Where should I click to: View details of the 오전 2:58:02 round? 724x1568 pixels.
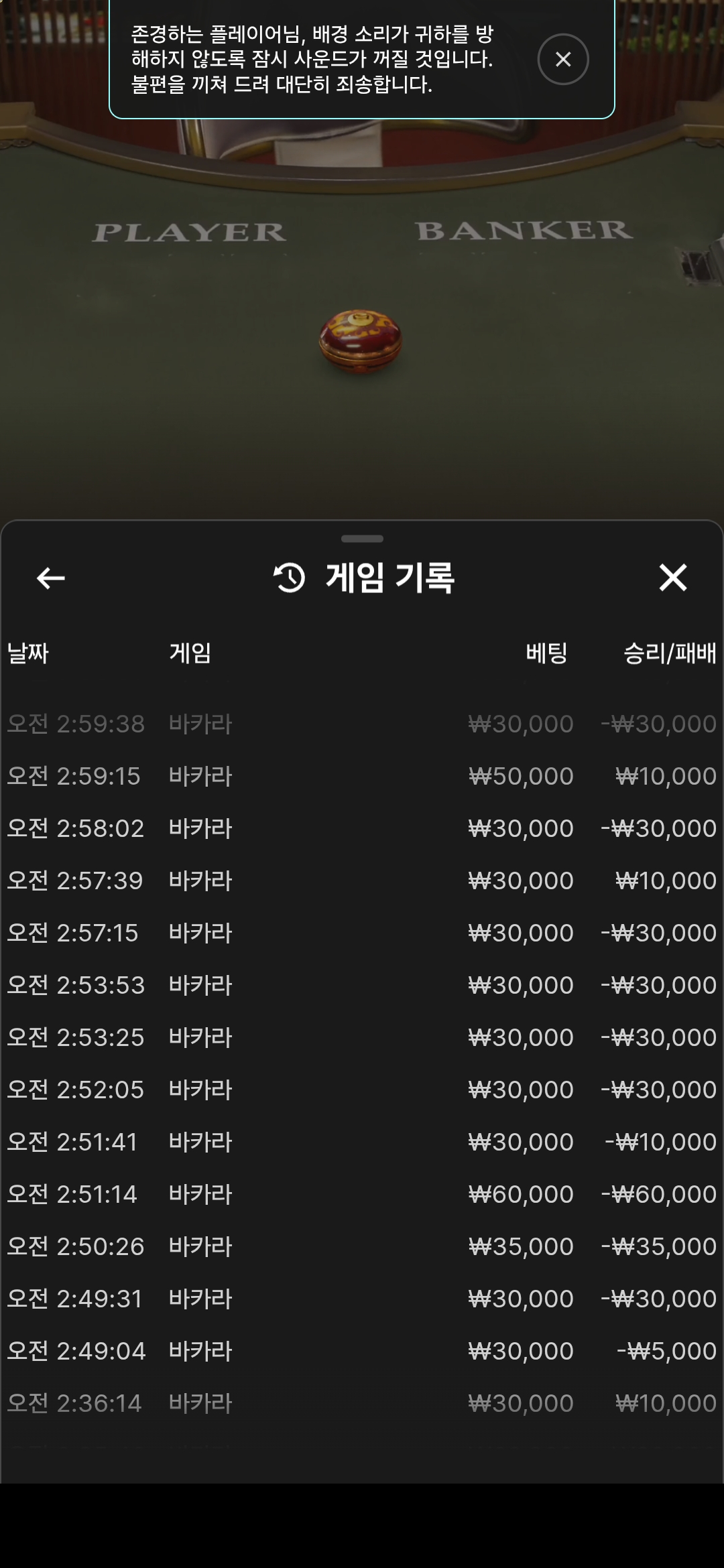(x=362, y=828)
